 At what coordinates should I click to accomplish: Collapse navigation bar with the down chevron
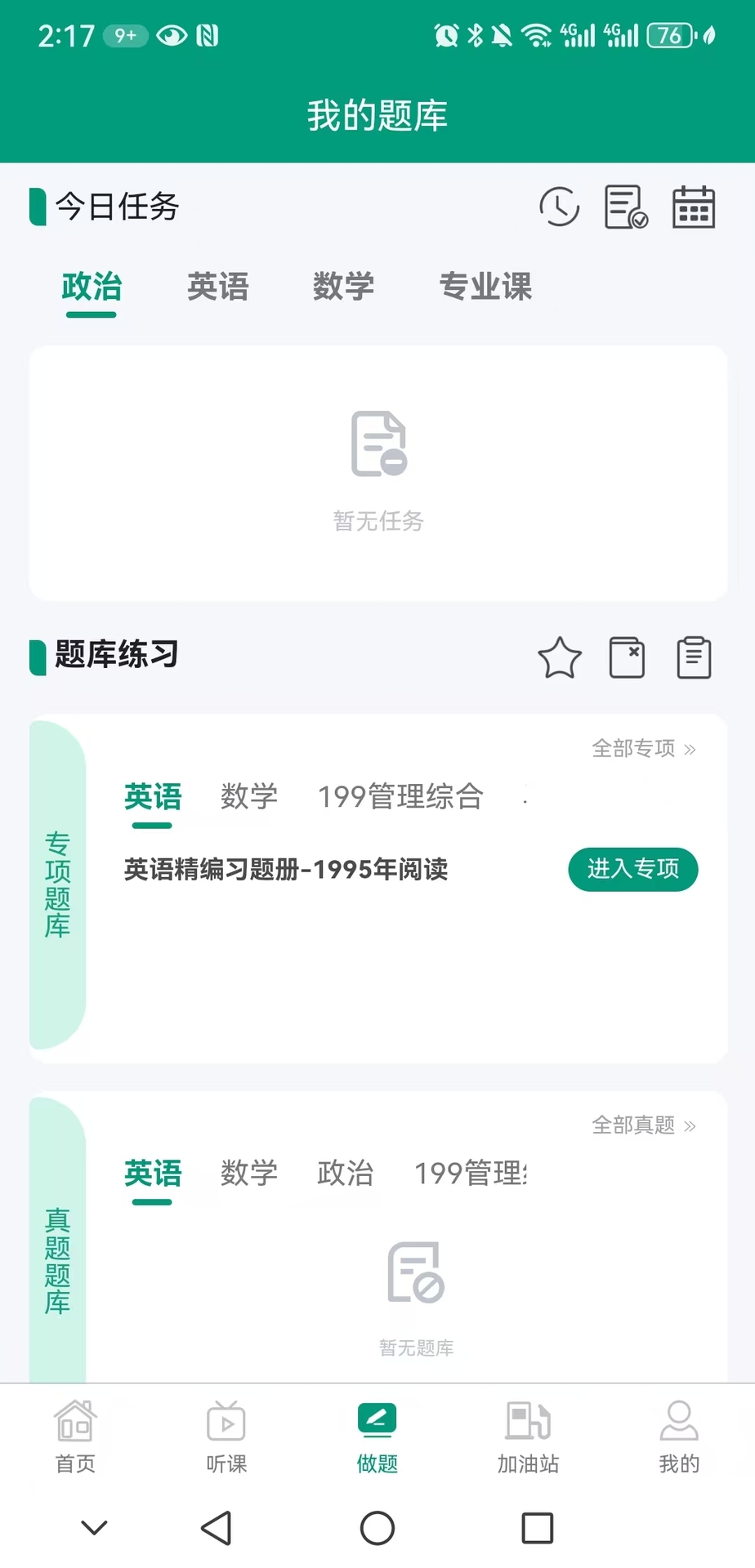point(93,1527)
